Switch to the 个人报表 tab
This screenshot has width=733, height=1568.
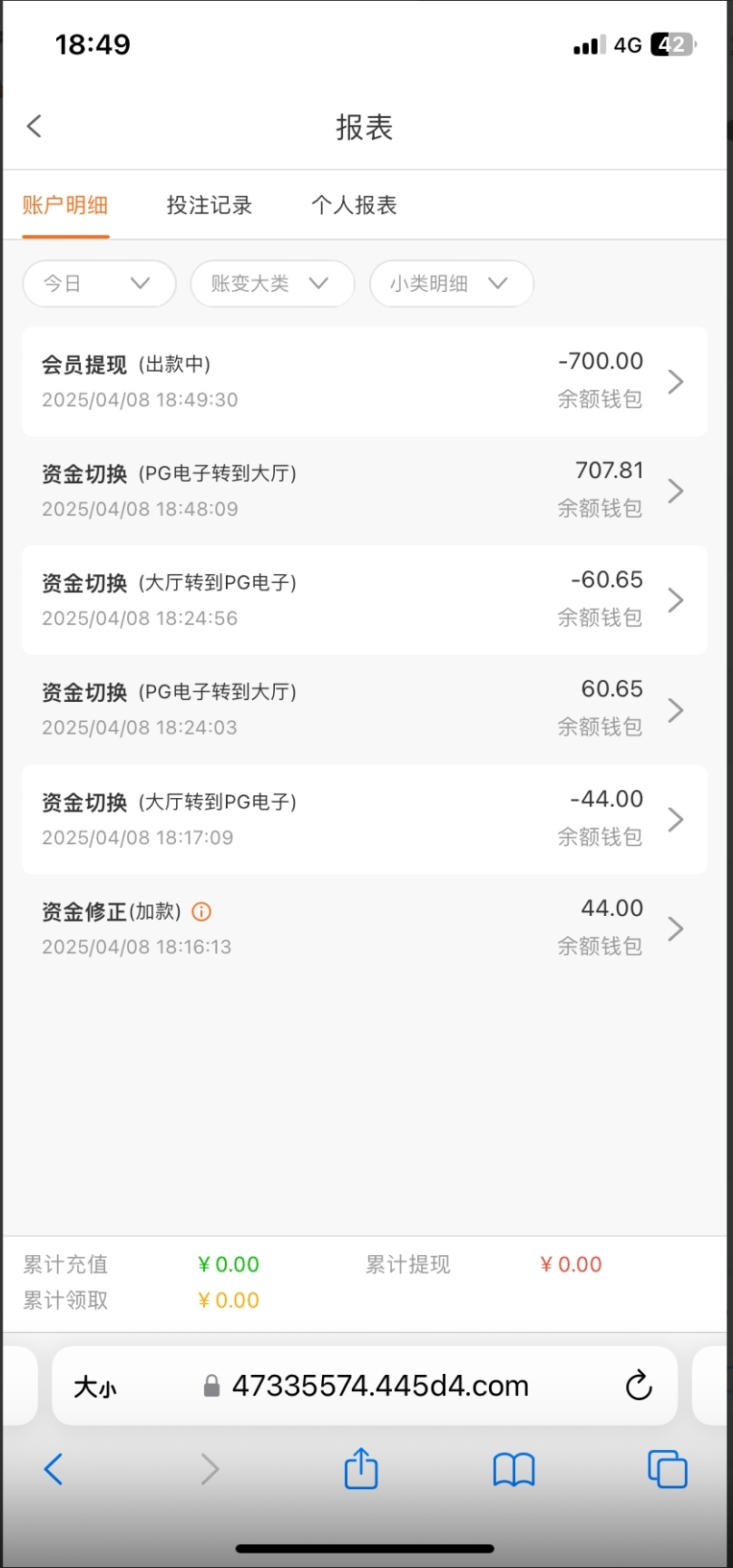tap(354, 206)
